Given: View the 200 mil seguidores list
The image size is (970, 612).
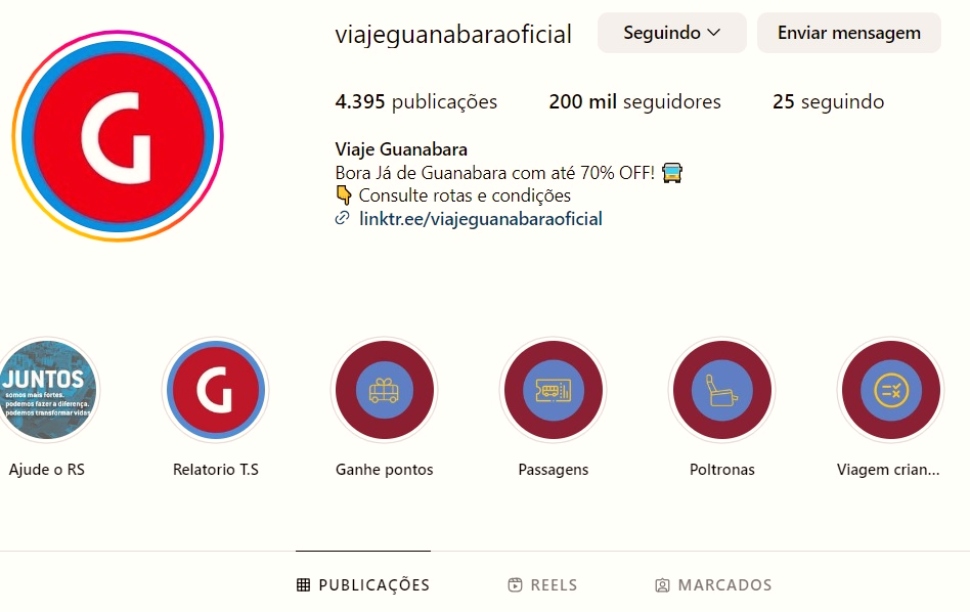Looking at the screenshot, I should (x=634, y=102).
